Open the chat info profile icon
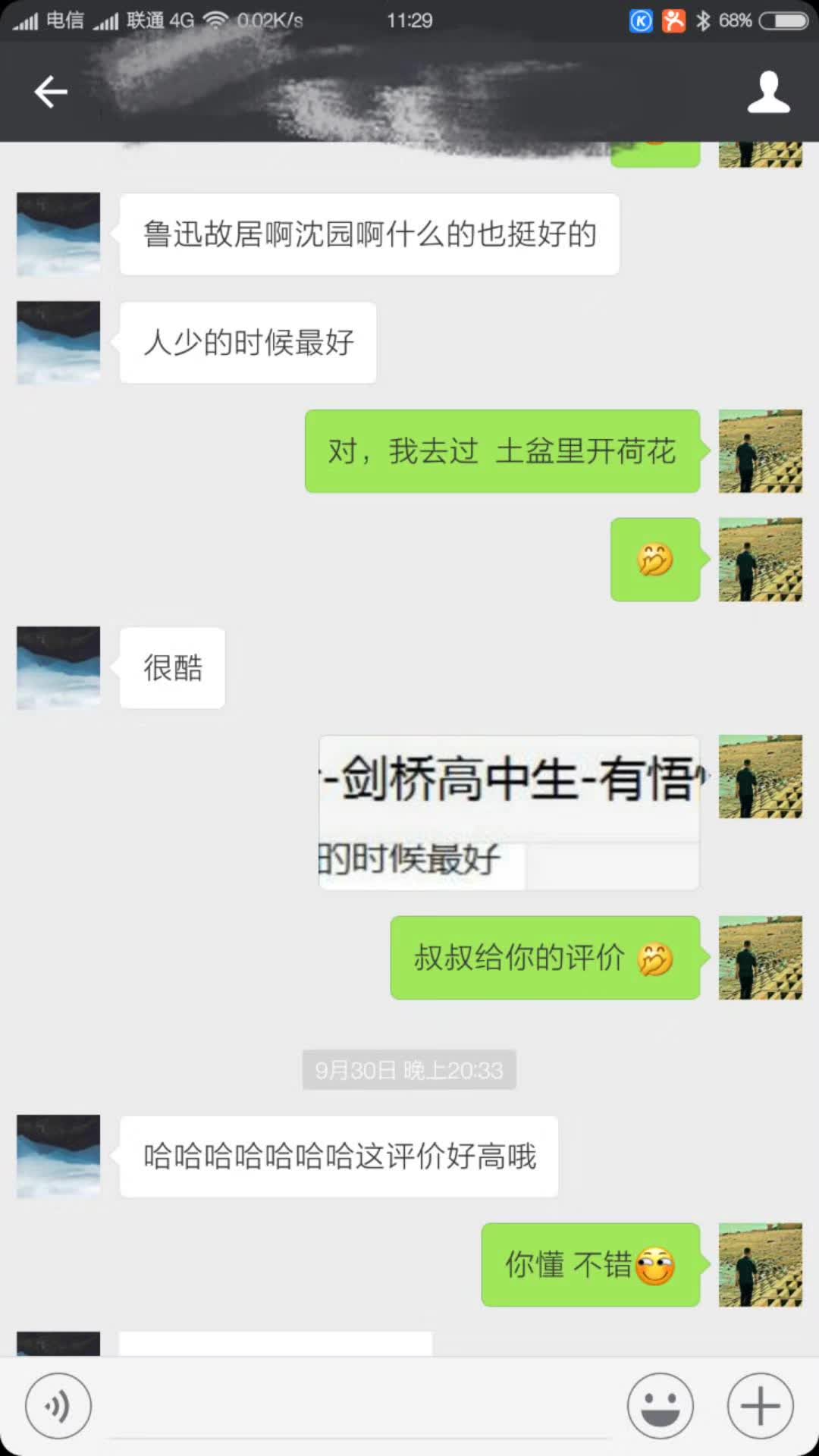Screen dimensions: 819x1456 (768, 92)
